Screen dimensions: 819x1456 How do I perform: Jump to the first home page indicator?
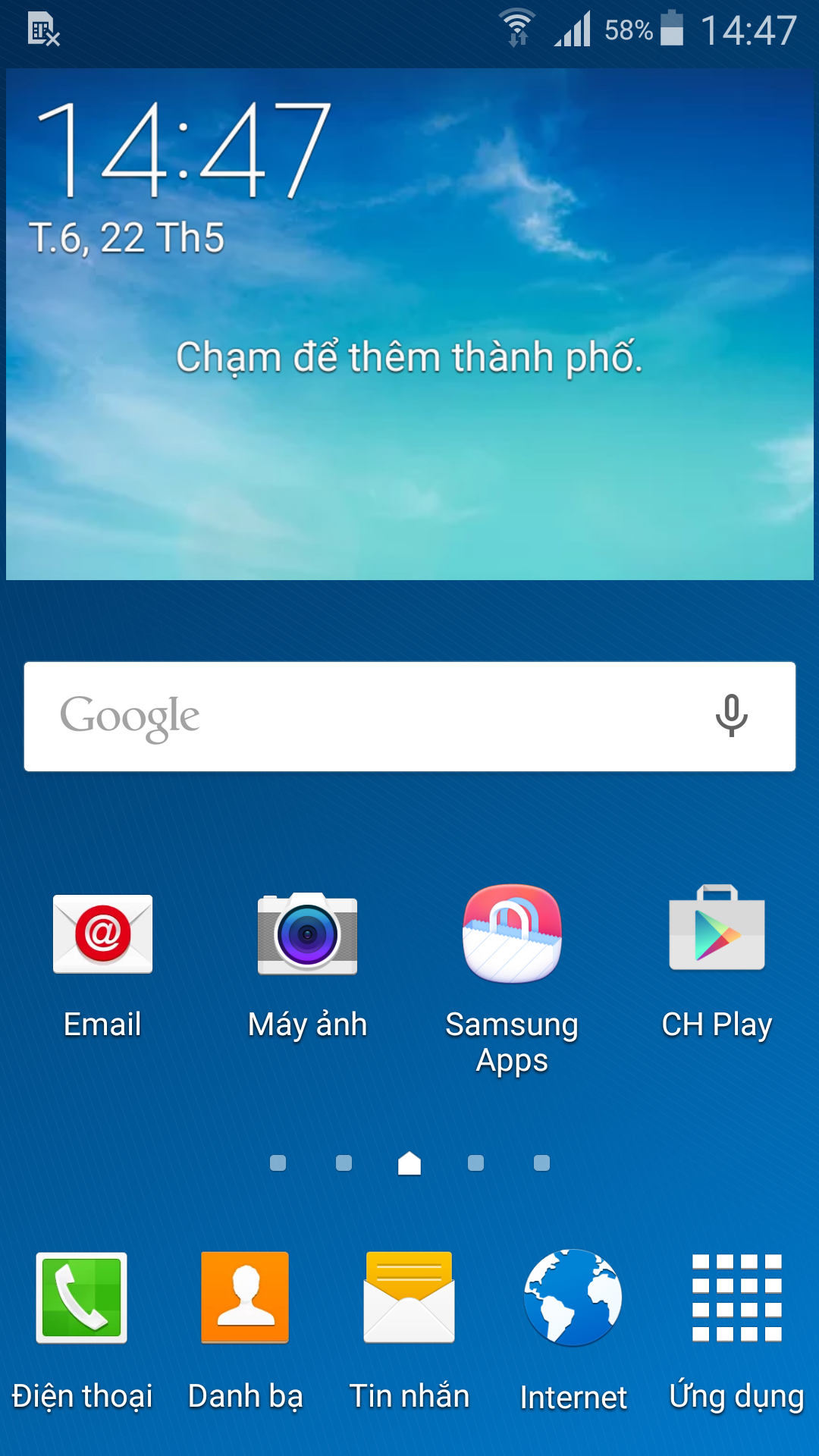pos(278,1163)
